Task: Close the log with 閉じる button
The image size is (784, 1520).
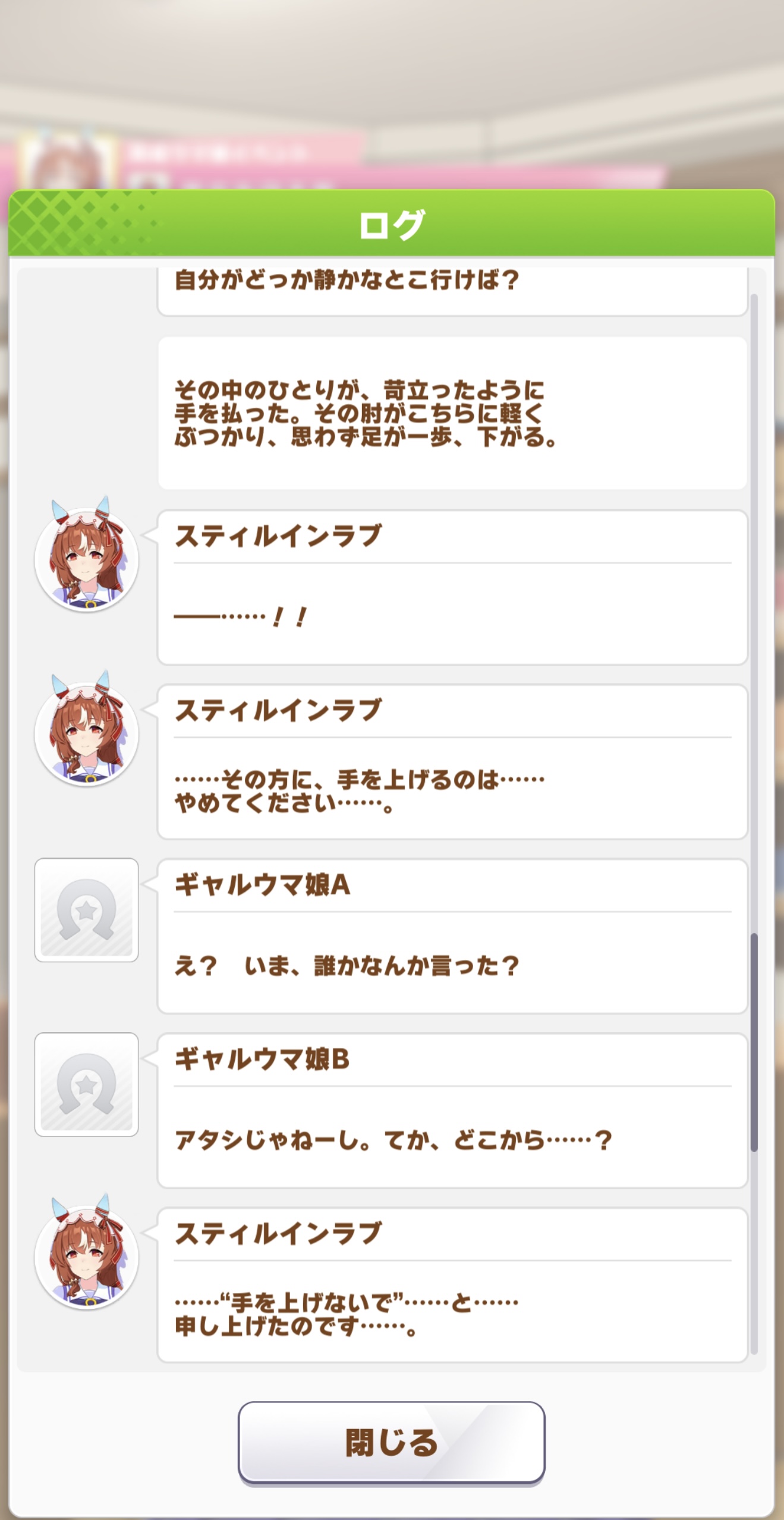Action: (x=391, y=1443)
